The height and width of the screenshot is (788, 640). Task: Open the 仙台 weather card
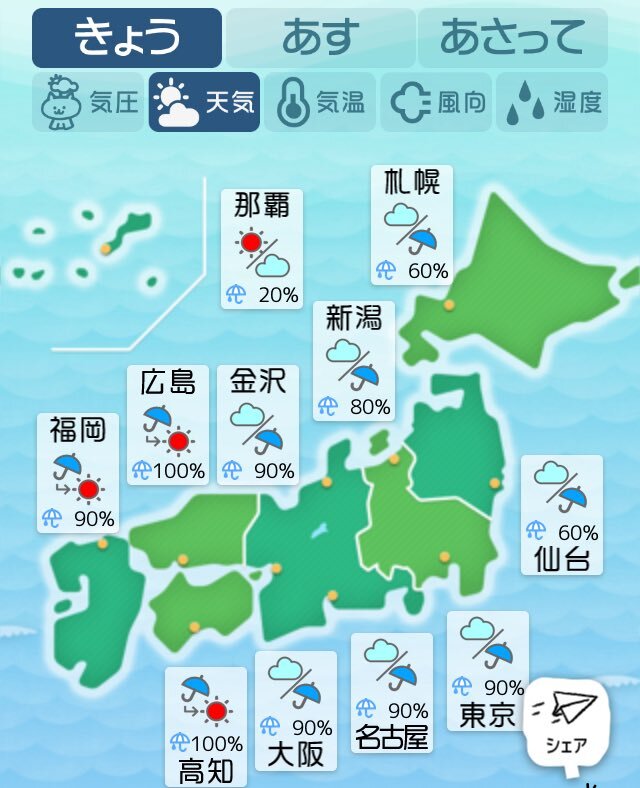point(562,515)
